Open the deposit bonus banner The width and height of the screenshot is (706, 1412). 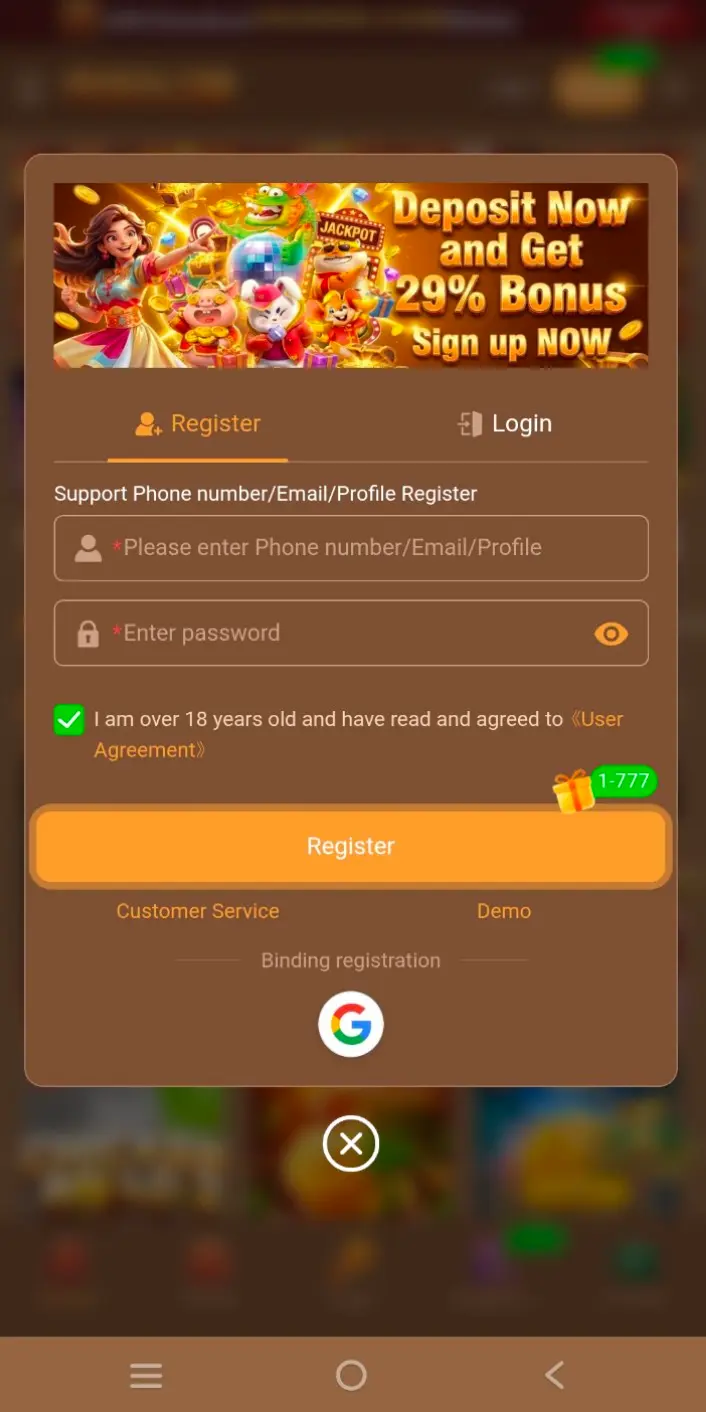click(x=350, y=275)
